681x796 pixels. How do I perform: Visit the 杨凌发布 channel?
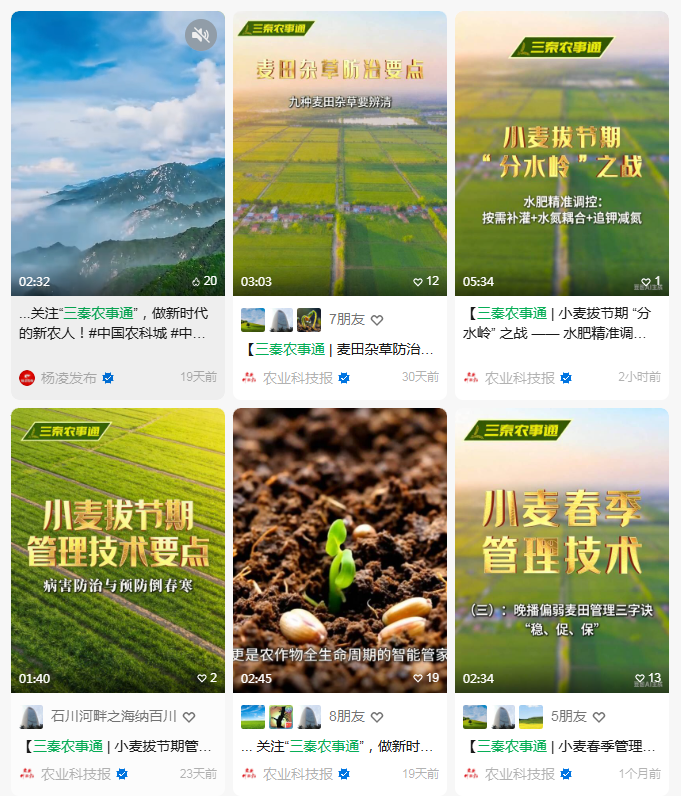[69, 378]
